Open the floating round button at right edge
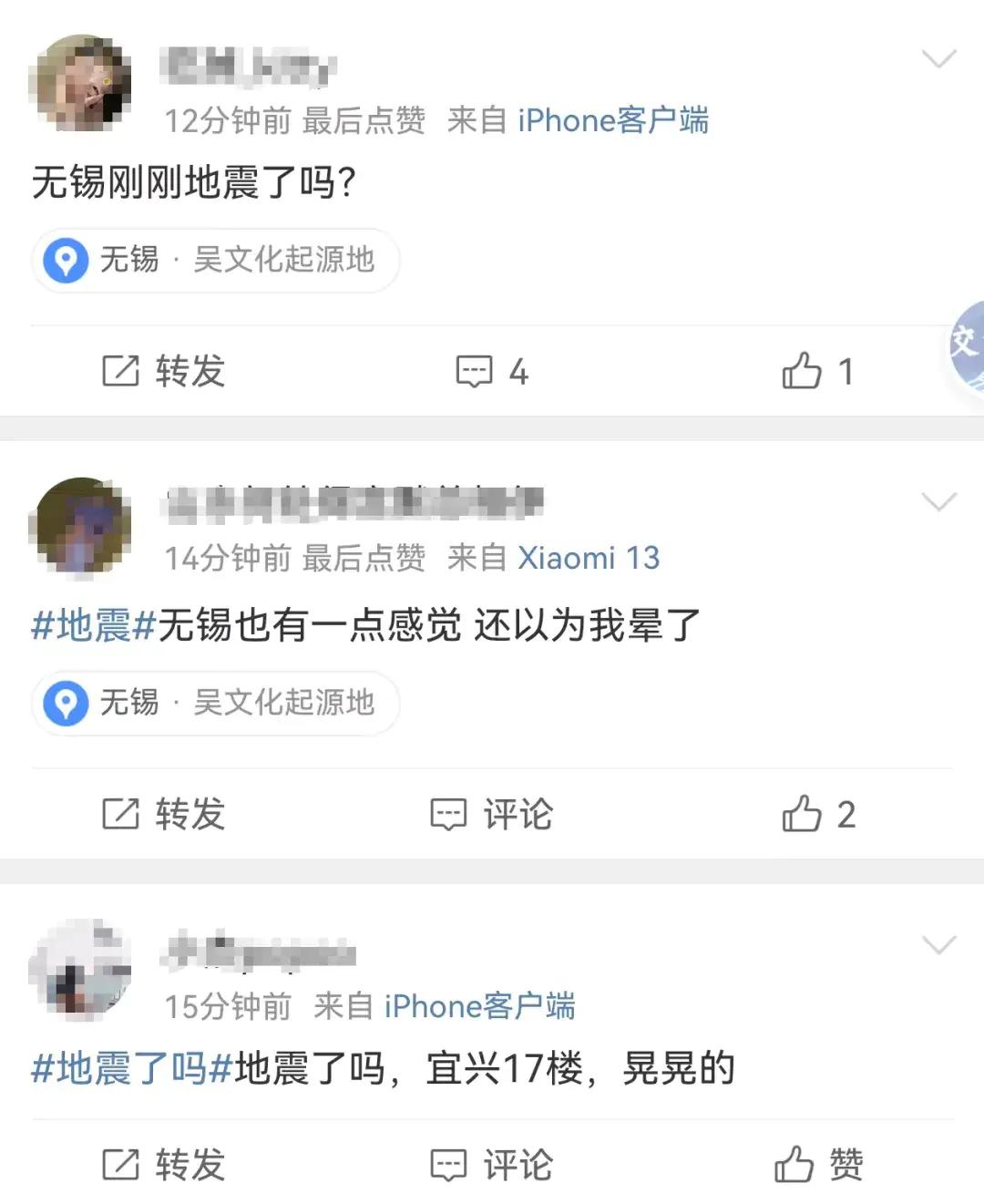The image size is (984, 1204). click(x=966, y=348)
